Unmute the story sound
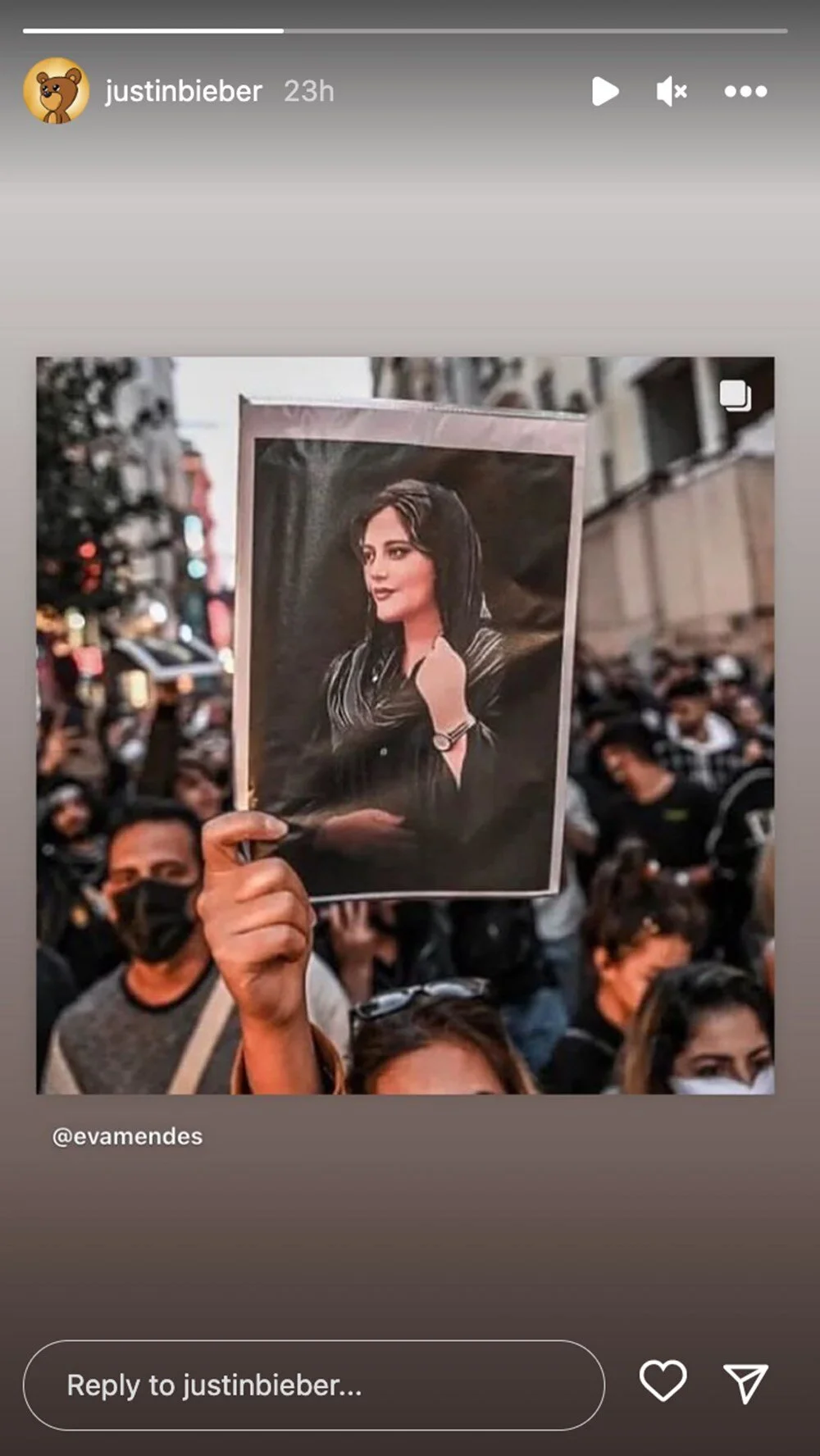 (x=671, y=91)
